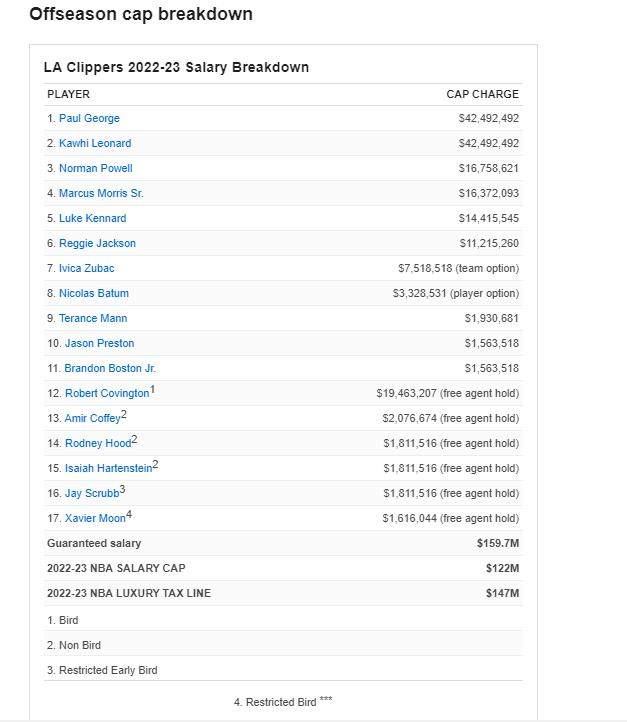This screenshot has height=722, width=627.
Task: Open Isaiah Hartenstein's player page
Action: click(108, 469)
